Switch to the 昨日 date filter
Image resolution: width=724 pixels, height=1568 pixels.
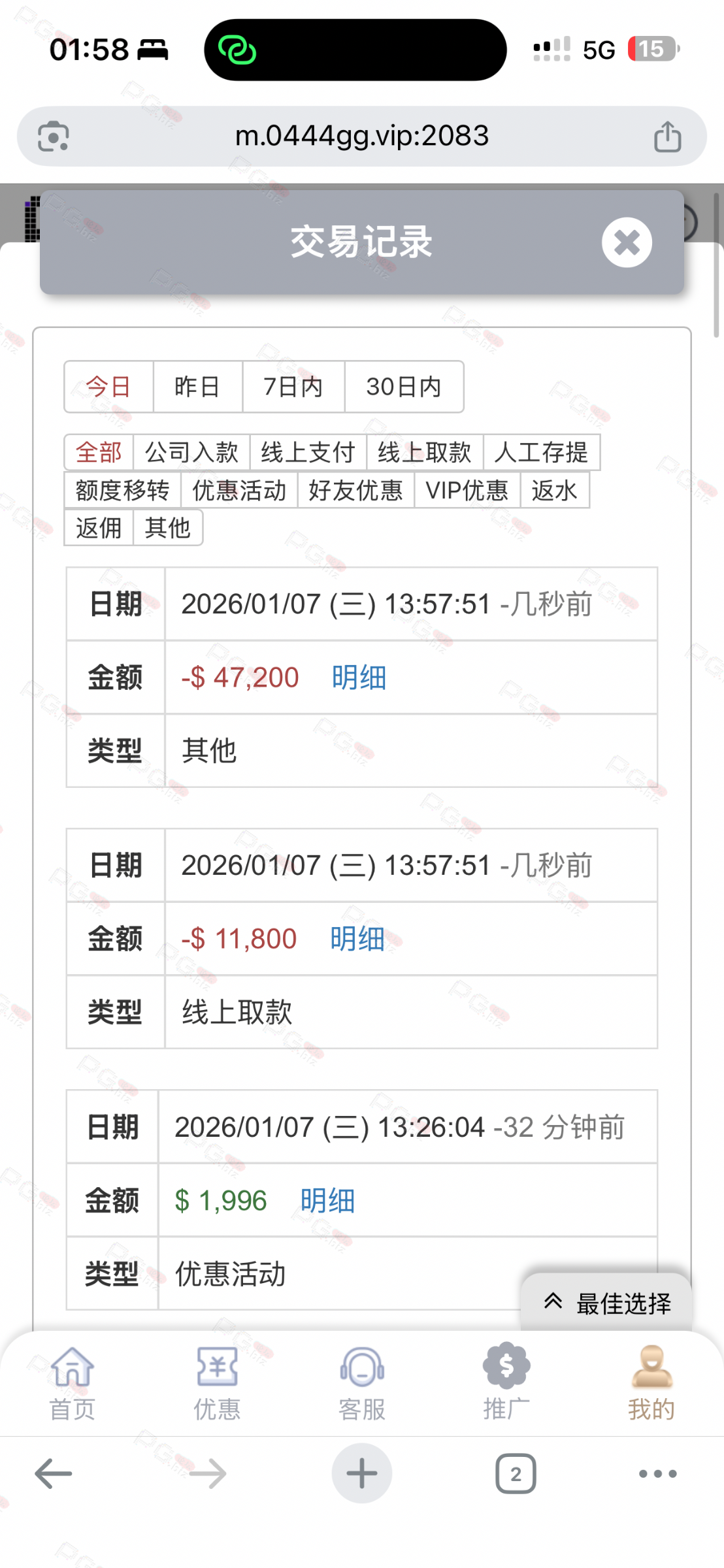[197, 387]
